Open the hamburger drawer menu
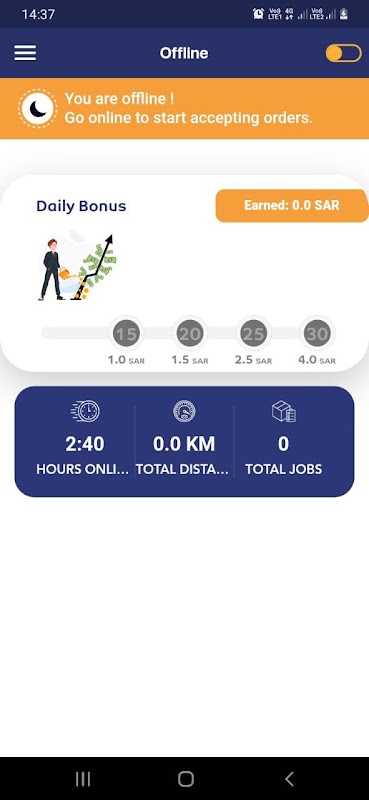 25,53
